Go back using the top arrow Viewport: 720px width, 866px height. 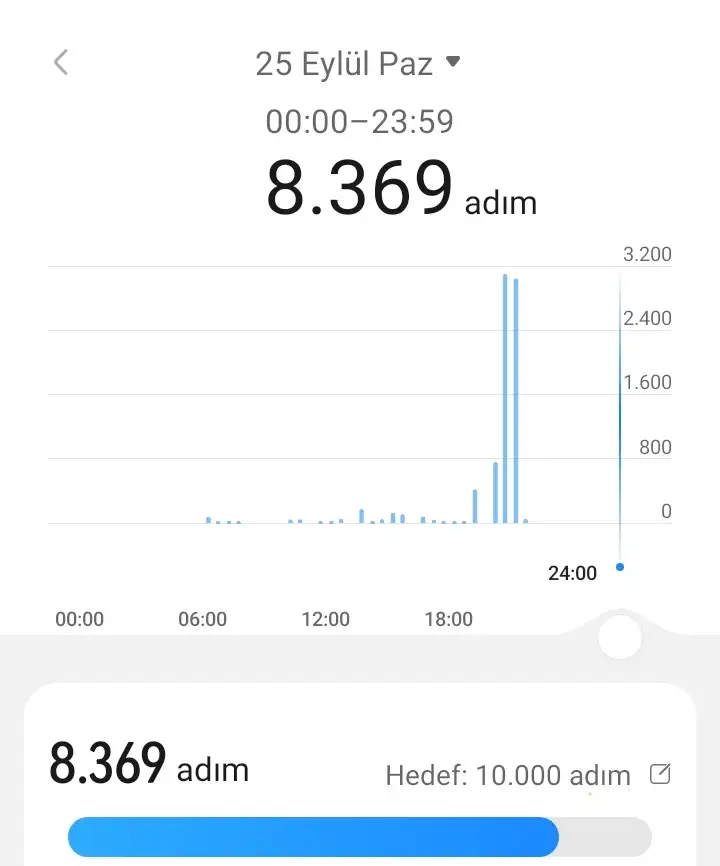(x=61, y=63)
